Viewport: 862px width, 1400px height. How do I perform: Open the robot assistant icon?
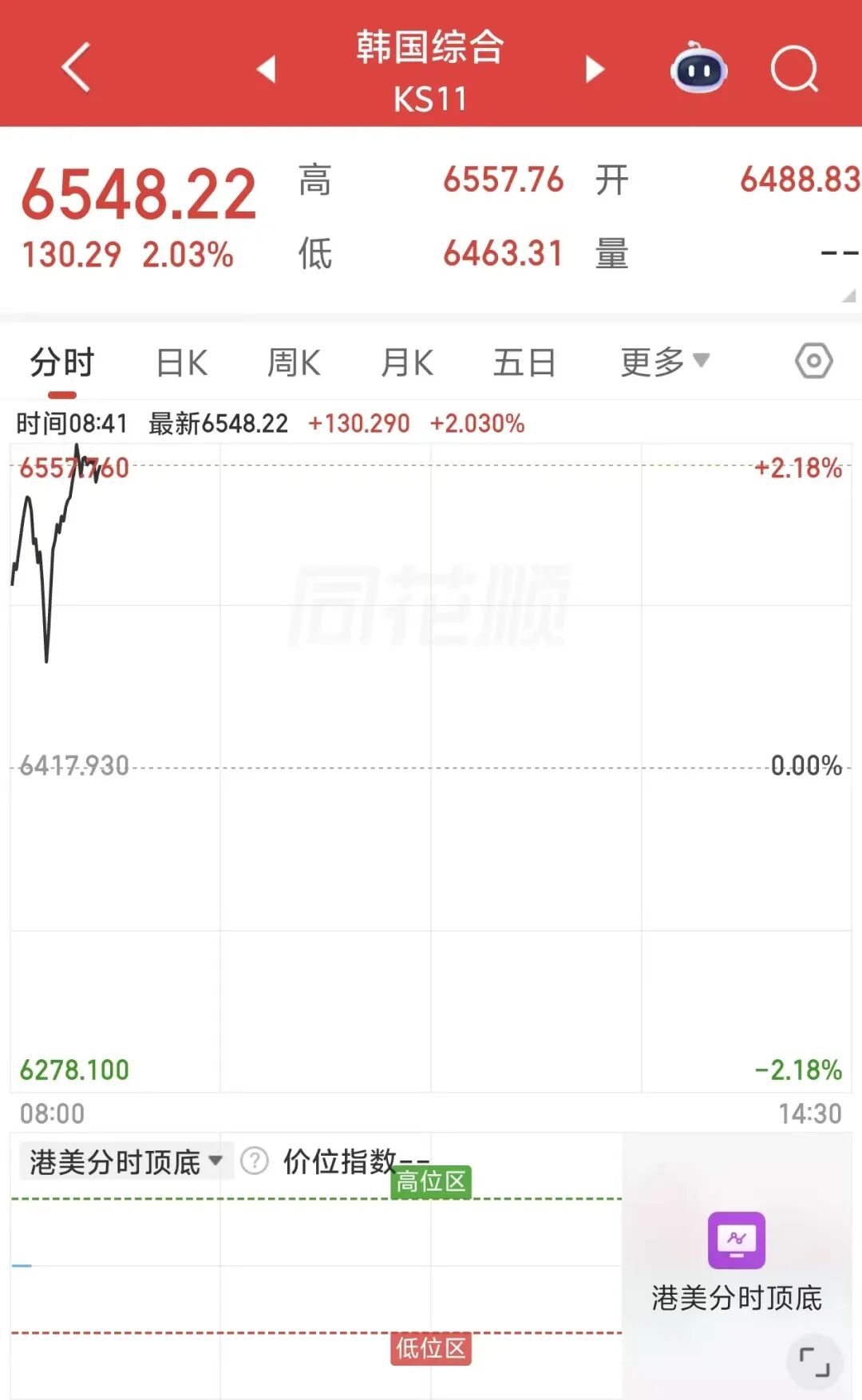[x=698, y=69]
